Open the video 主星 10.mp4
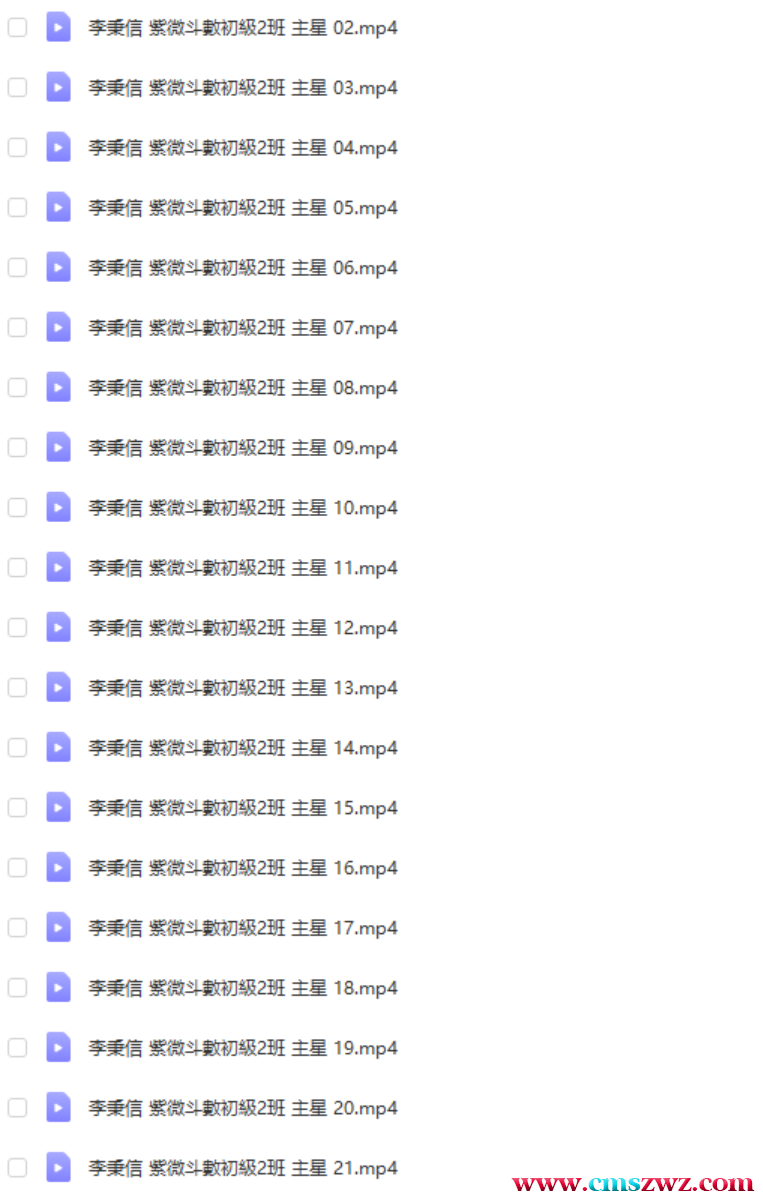This screenshot has width=763, height=1201. coord(243,508)
